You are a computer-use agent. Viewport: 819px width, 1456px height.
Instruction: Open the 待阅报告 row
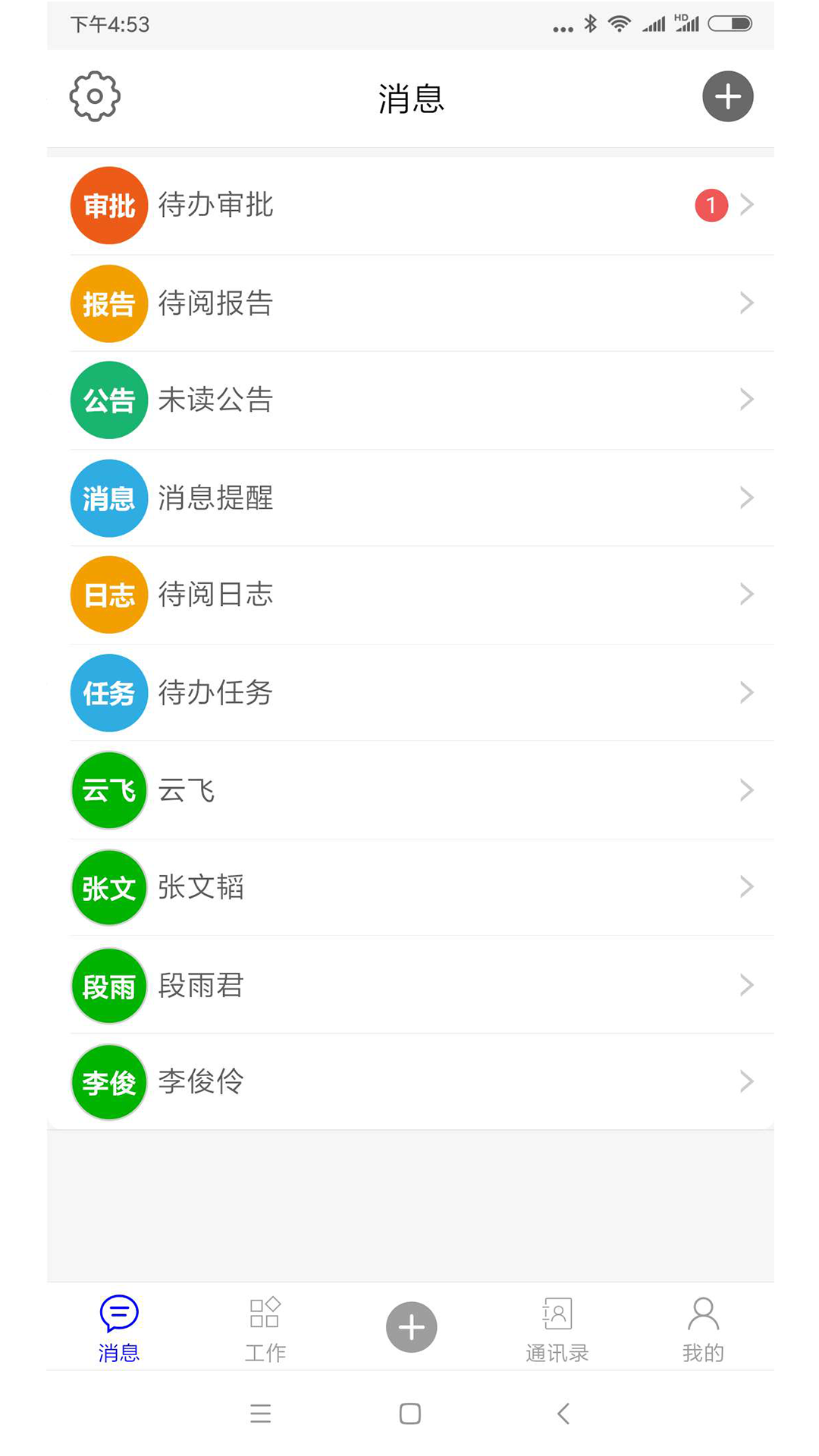[409, 303]
